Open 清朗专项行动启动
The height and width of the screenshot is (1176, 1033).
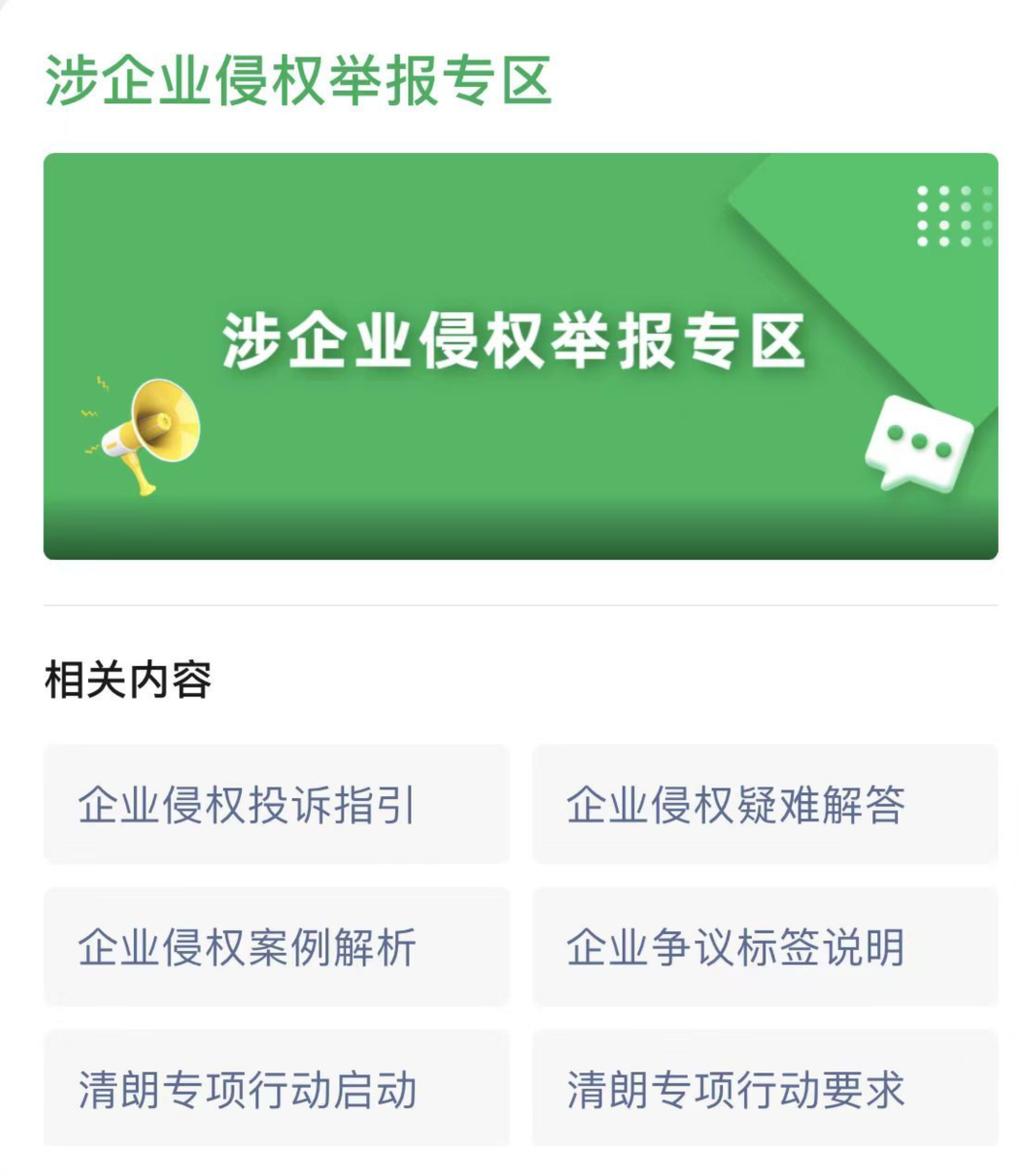pos(276,1089)
